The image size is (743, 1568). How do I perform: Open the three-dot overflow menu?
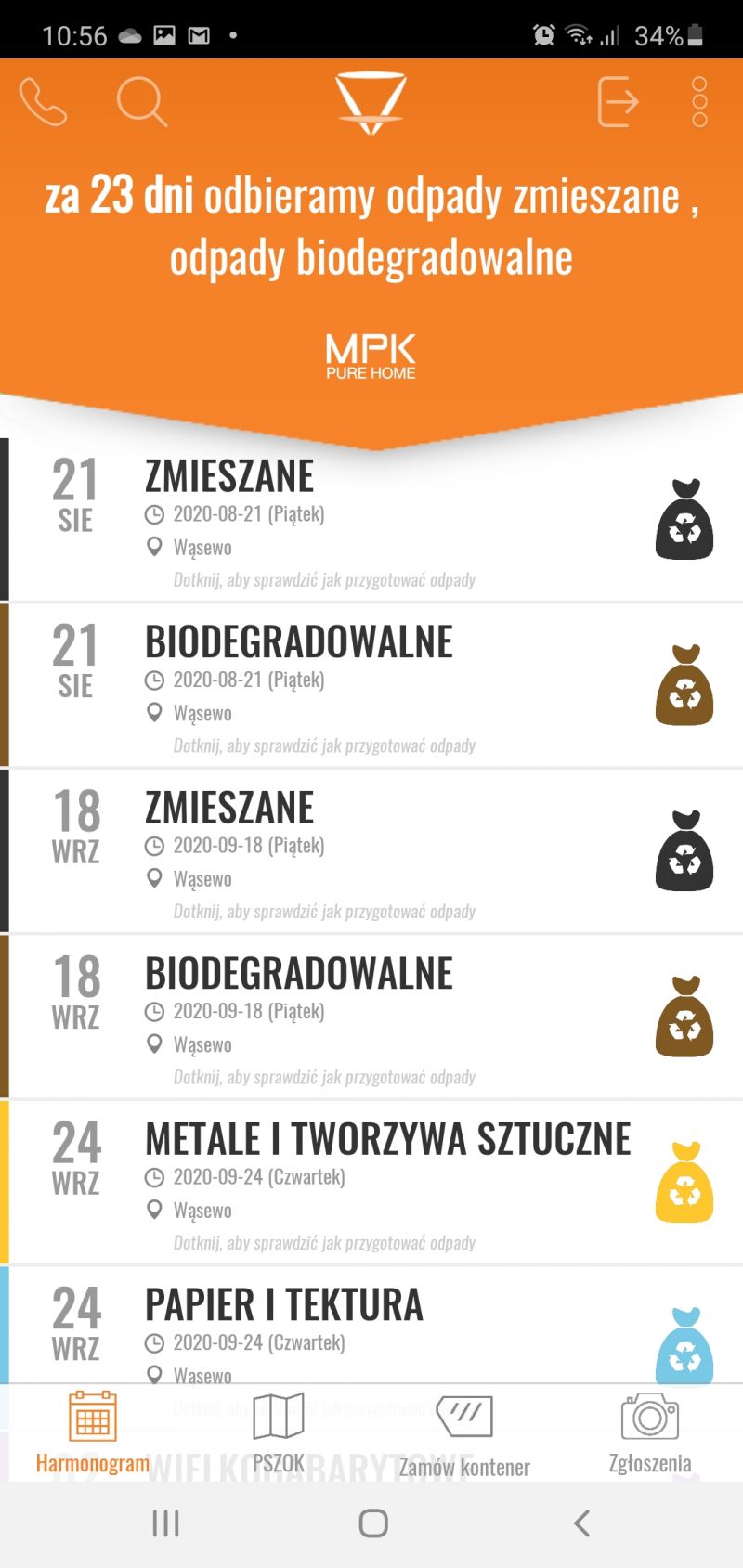699,101
